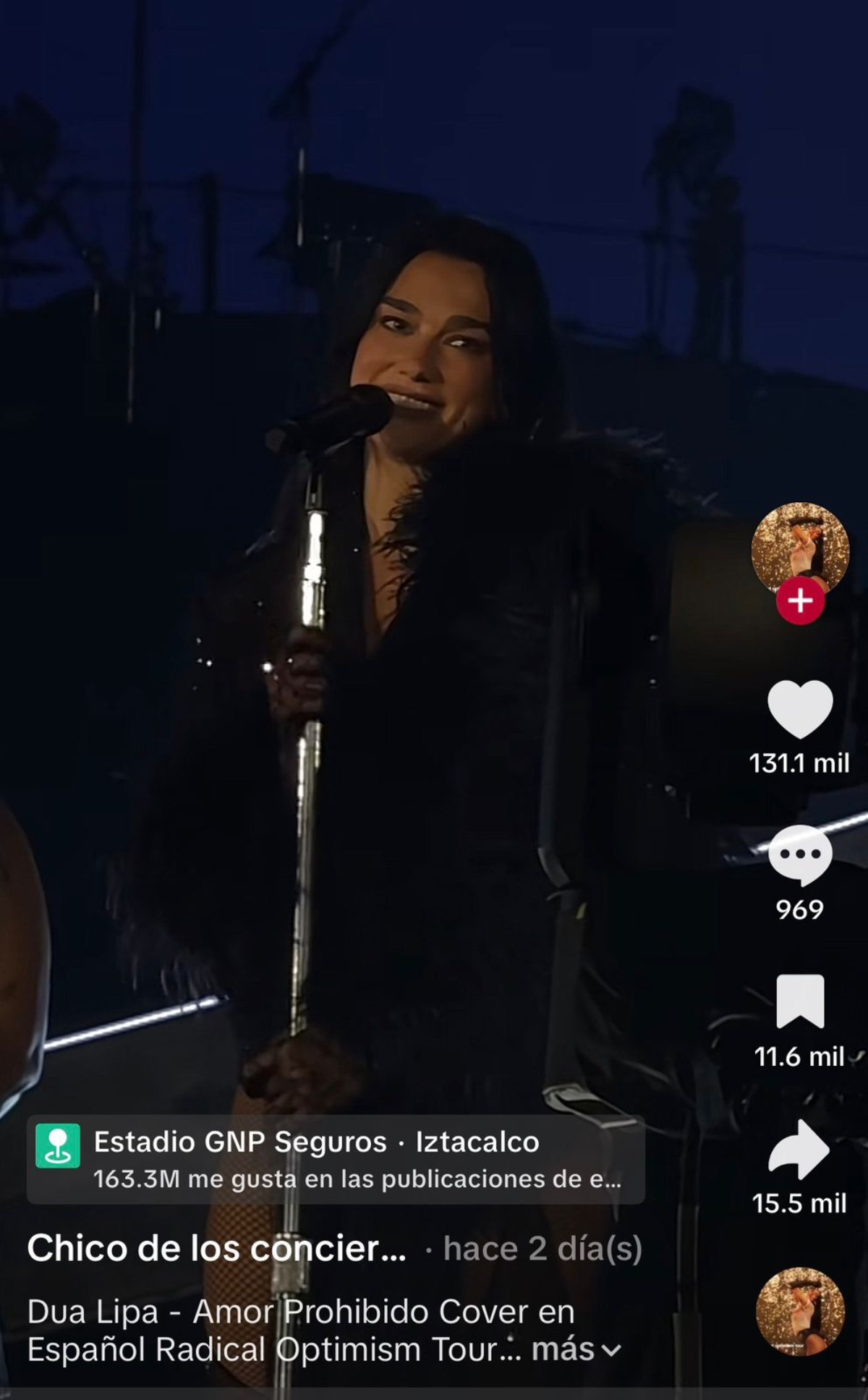Viewport: 868px width, 1400px height.
Task: Open "Estadio GNP Seguros · Iztacalco" location tag
Action: [316, 1153]
